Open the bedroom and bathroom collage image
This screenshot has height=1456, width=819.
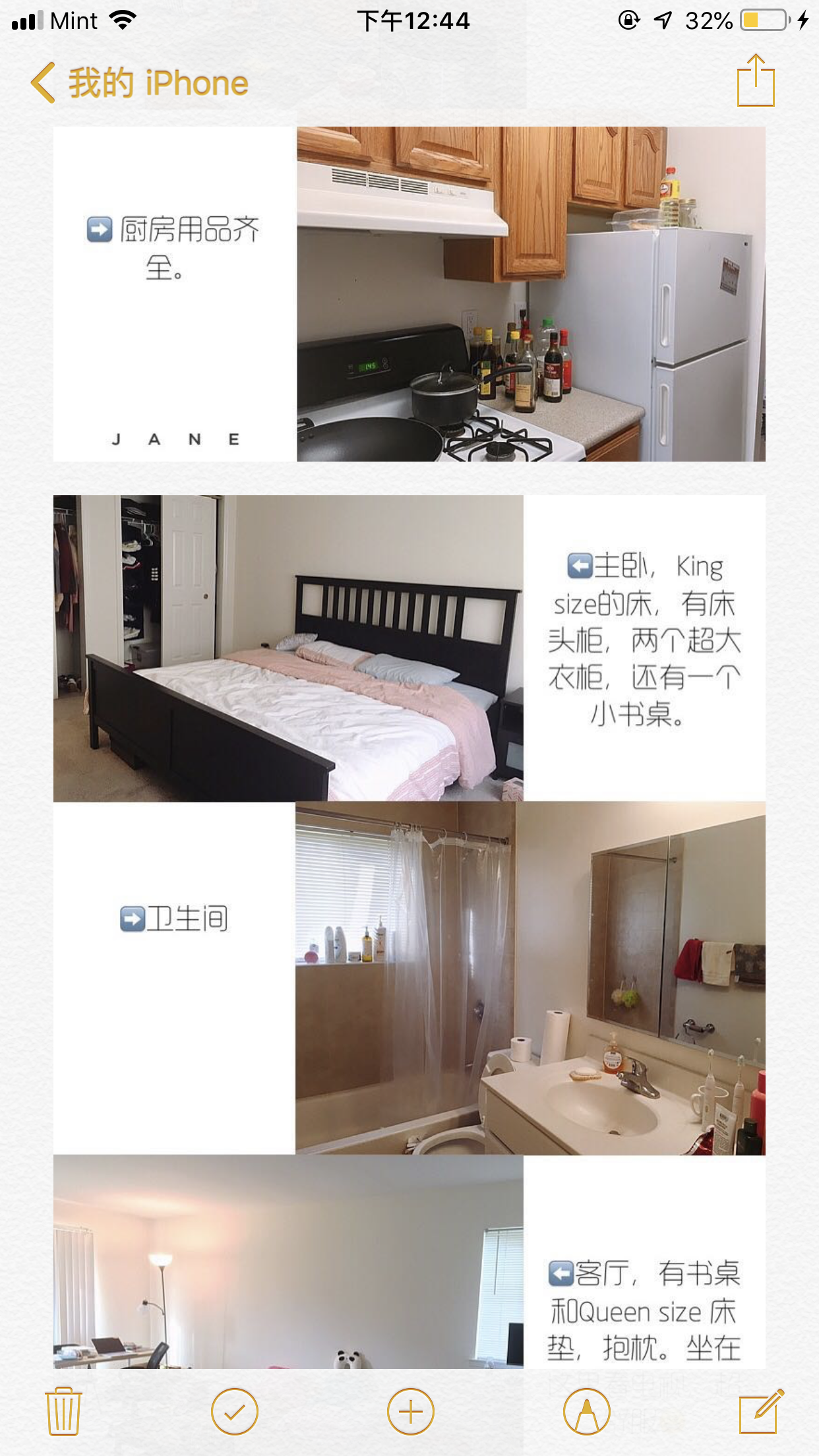click(x=409, y=824)
